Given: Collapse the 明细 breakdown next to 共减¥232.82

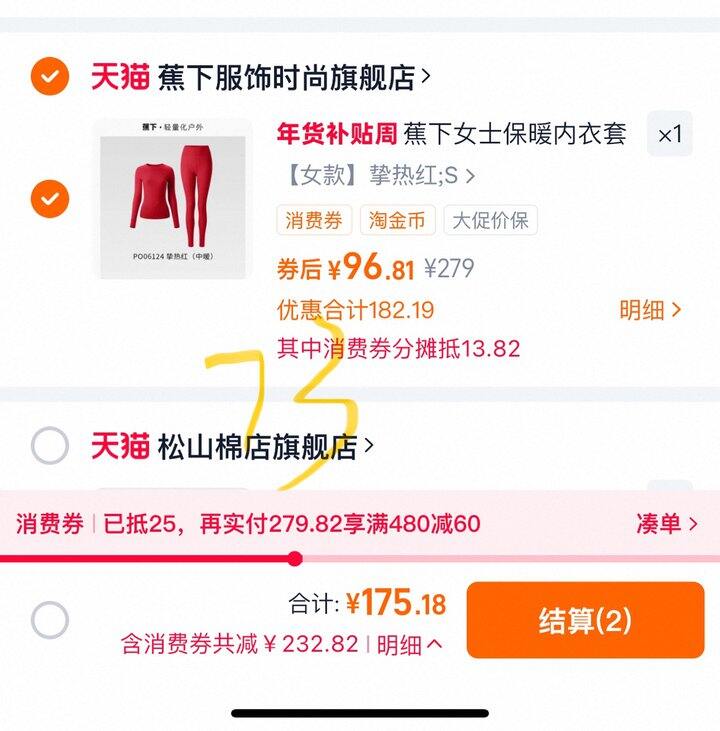Looking at the screenshot, I should [410, 645].
